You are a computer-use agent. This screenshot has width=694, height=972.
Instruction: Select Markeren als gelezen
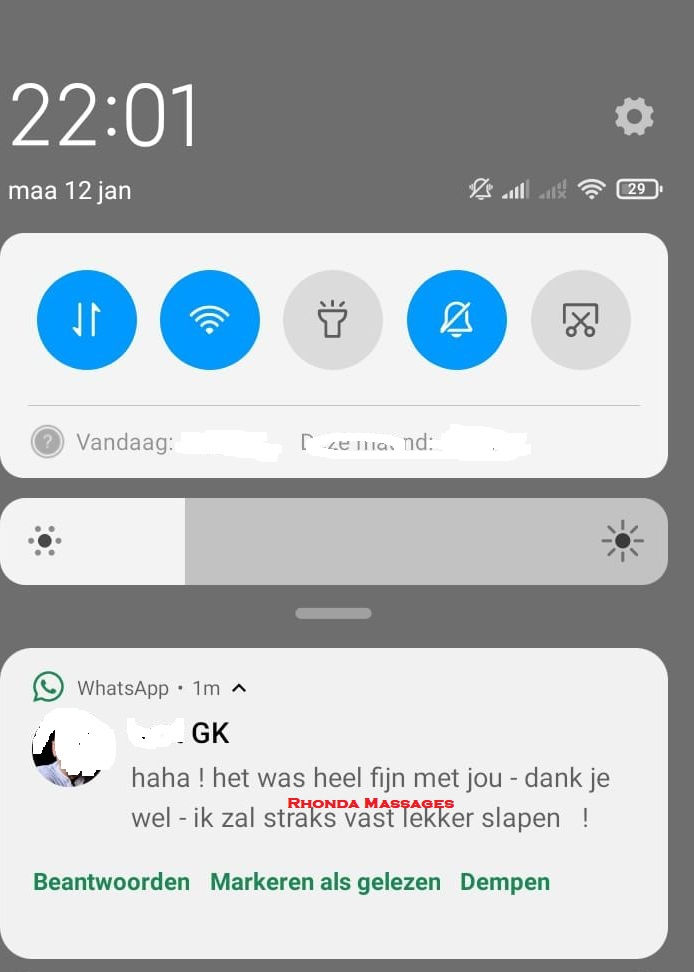tap(325, 882)
